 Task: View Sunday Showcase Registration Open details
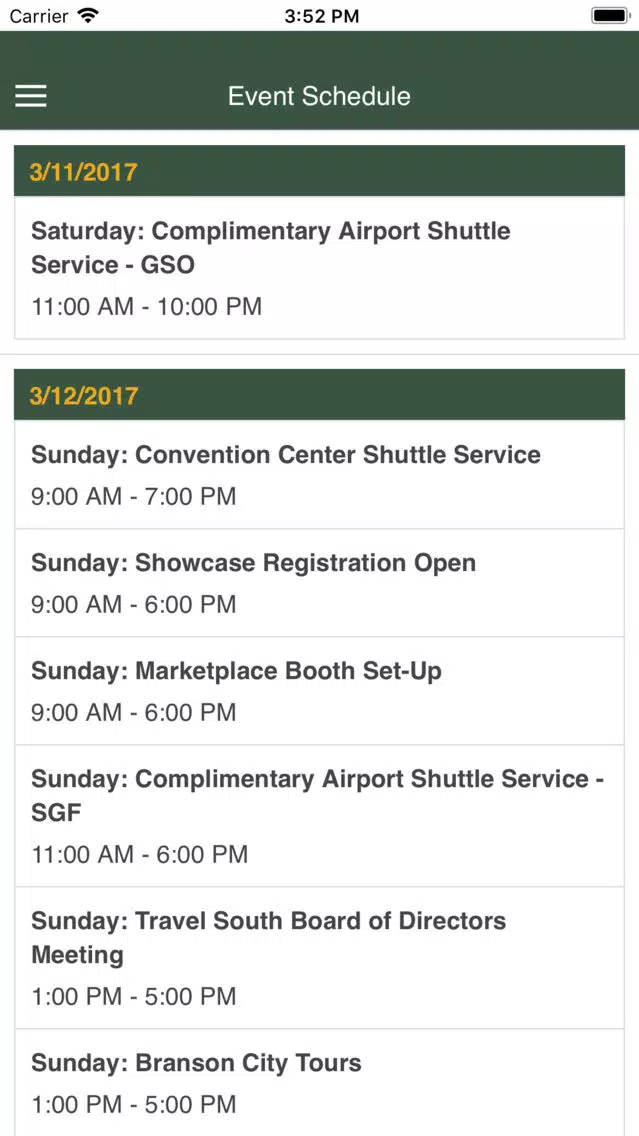pyautogui.click(x=320, y=582)
